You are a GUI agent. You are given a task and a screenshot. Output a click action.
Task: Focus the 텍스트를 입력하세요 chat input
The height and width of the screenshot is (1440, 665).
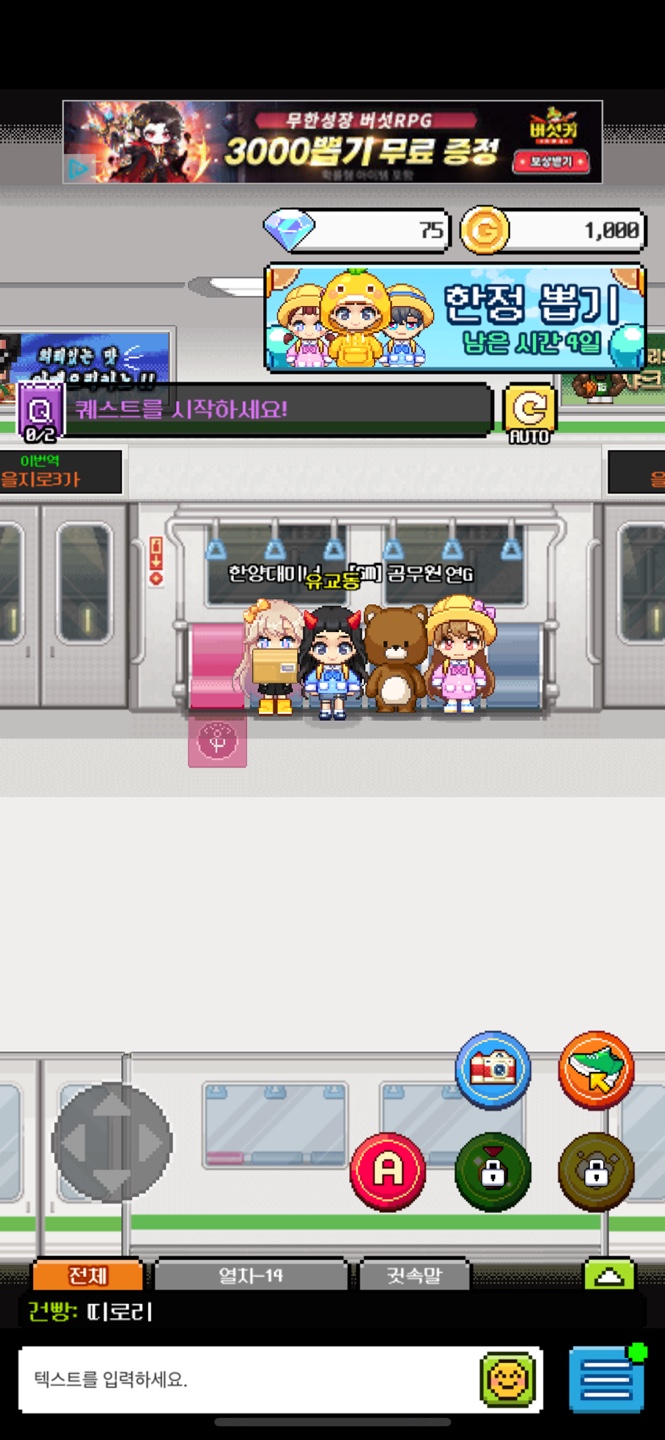click(x=245, y=1380)
